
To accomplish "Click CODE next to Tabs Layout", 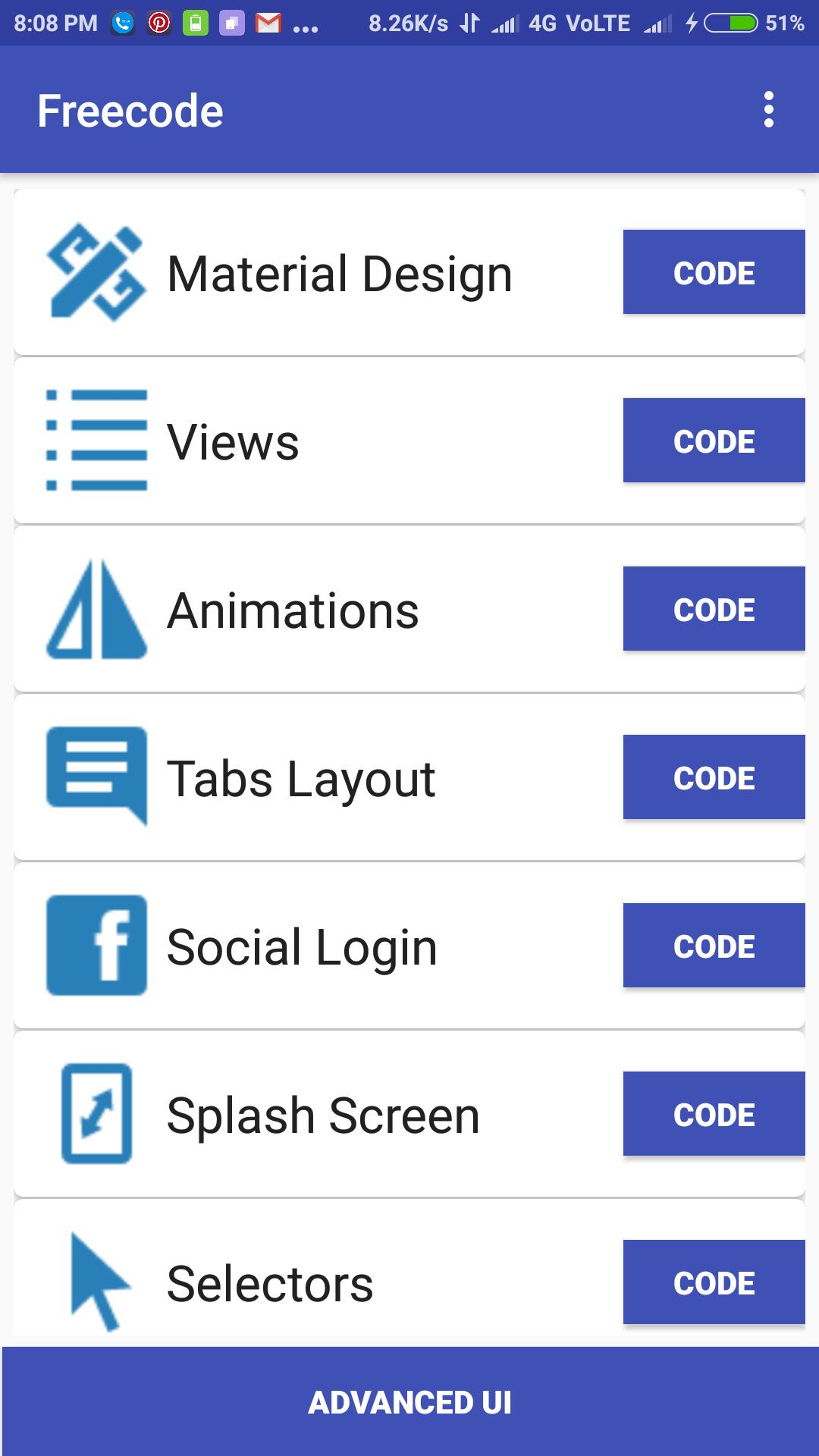I will 713,777.
